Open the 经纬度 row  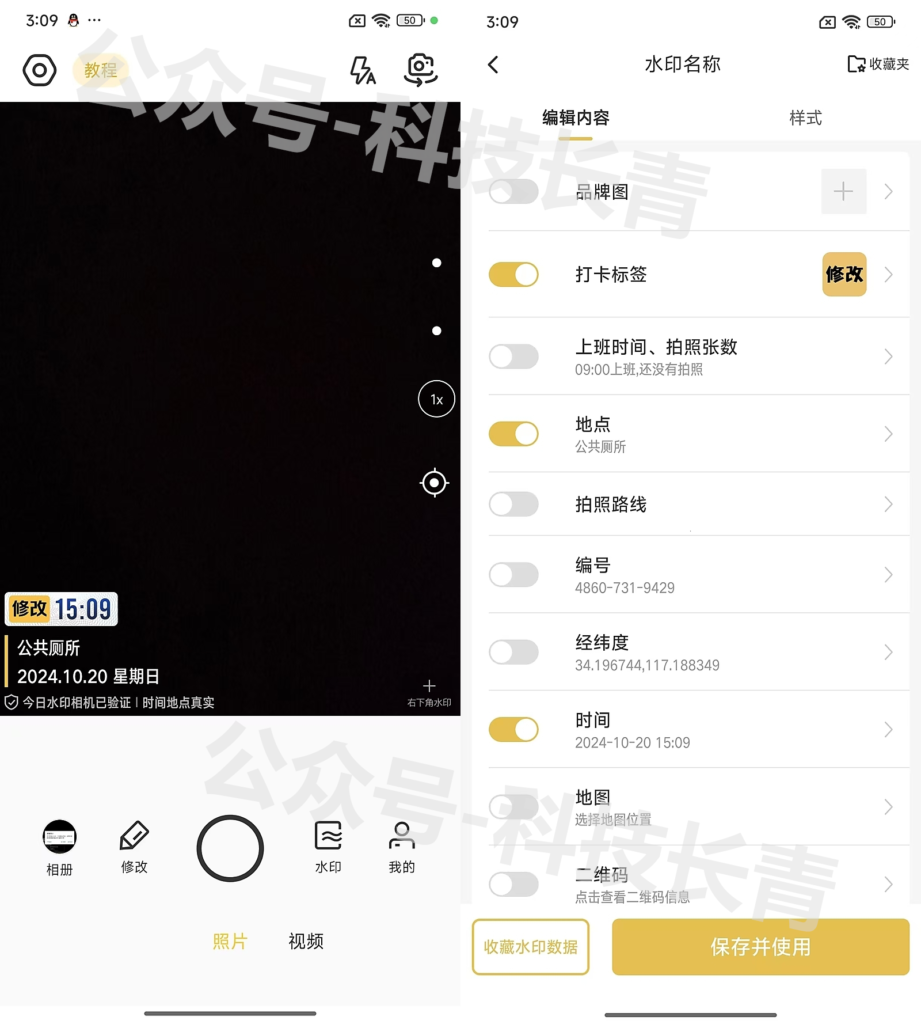(700, 652)
